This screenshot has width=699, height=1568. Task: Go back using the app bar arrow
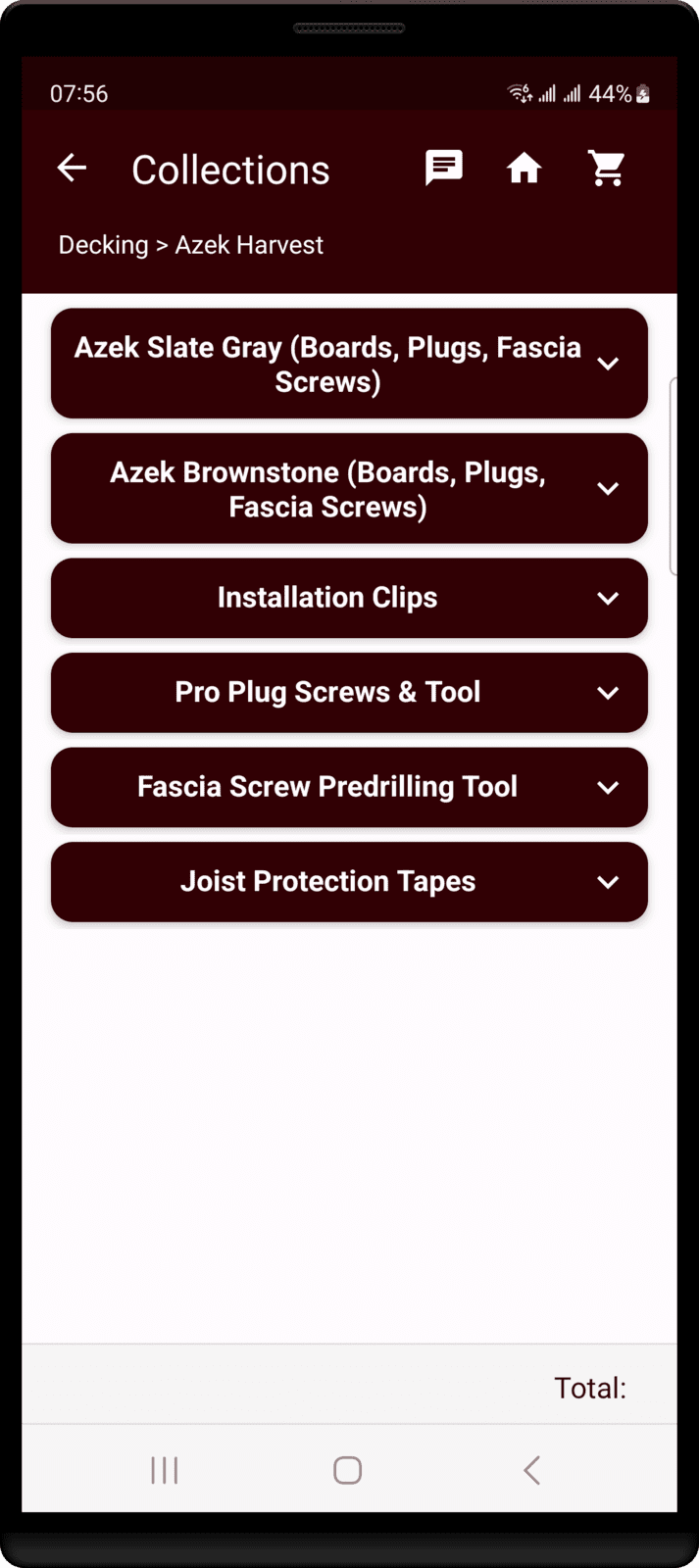[72, 169]
